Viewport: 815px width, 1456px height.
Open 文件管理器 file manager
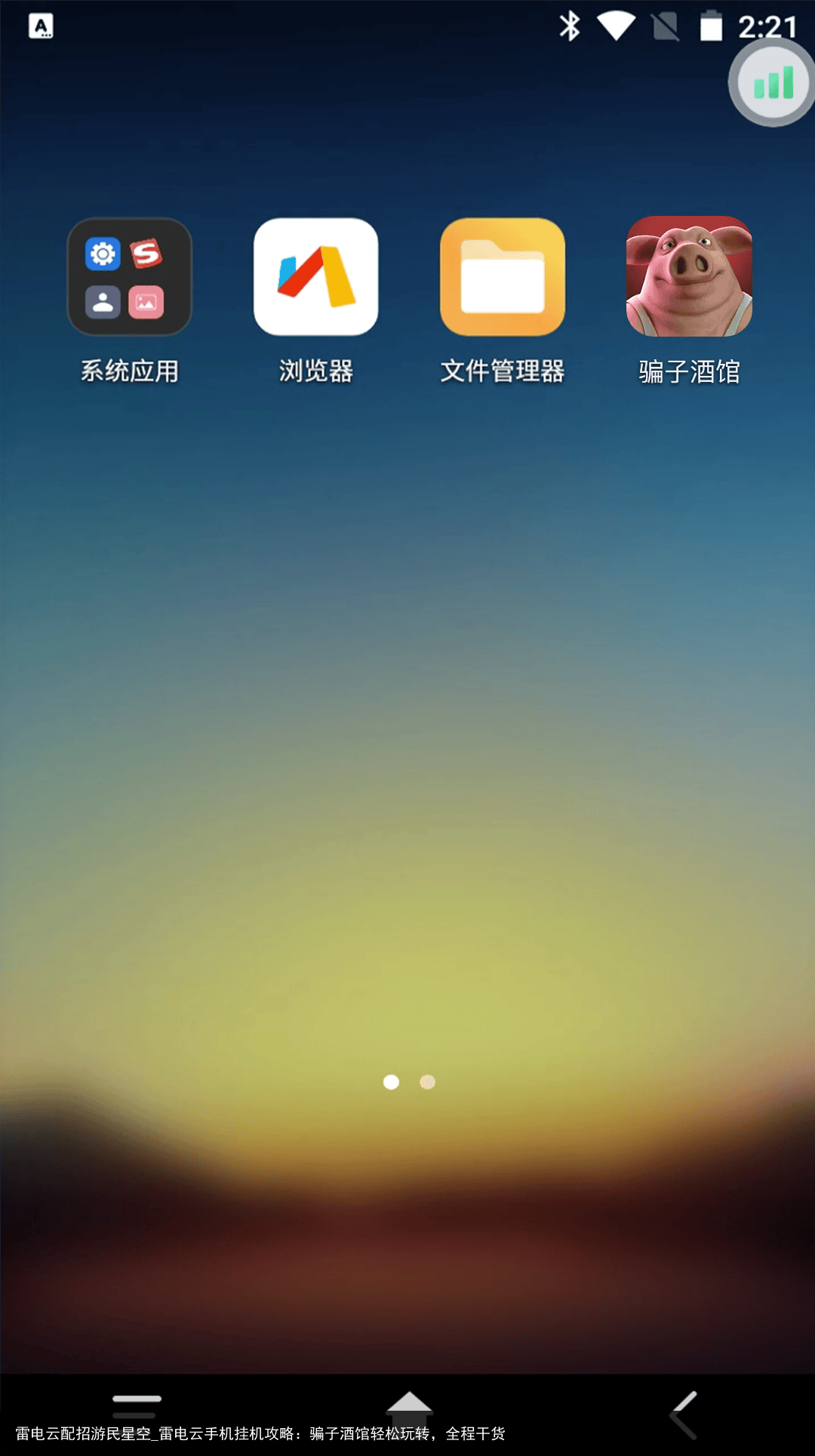click(502, 277)
